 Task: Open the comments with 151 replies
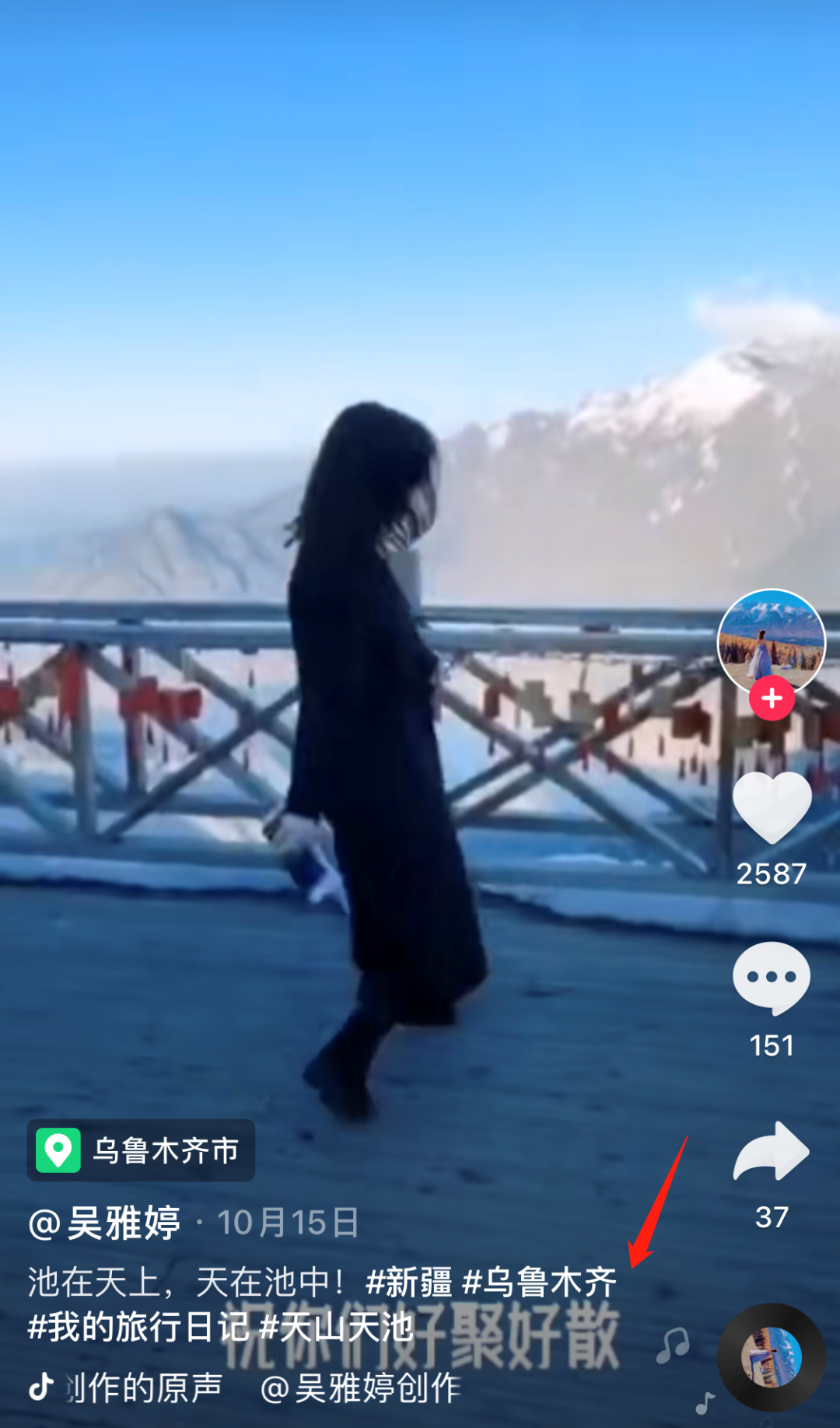772,978
